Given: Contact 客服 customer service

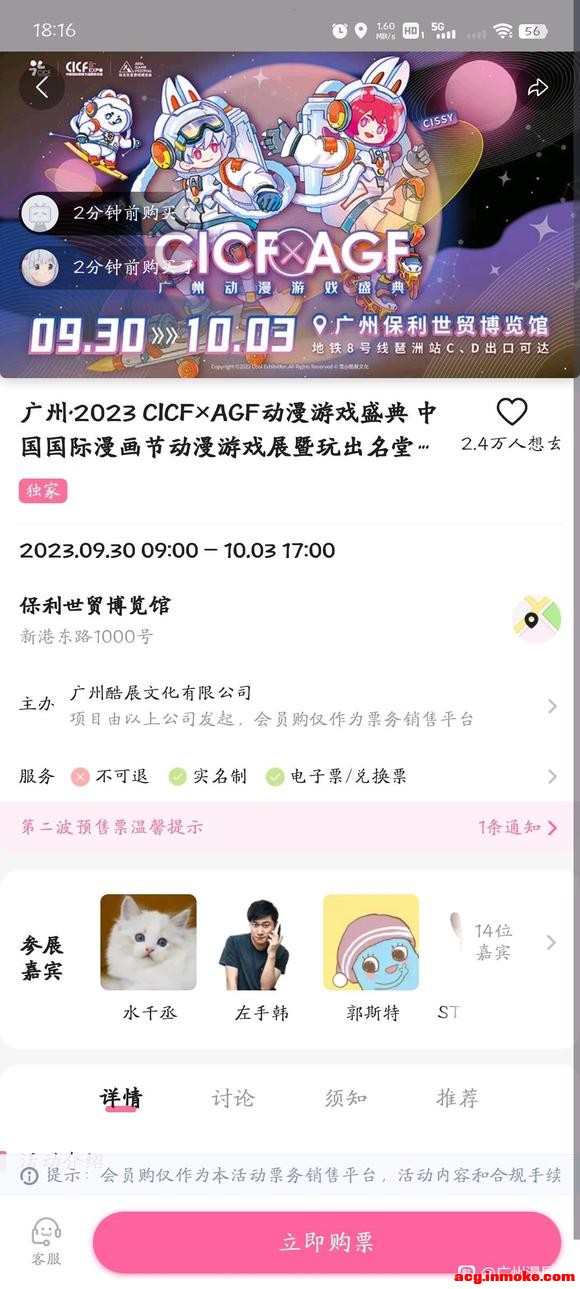Looking at the screenshot, I should (x=46, y=1242).
